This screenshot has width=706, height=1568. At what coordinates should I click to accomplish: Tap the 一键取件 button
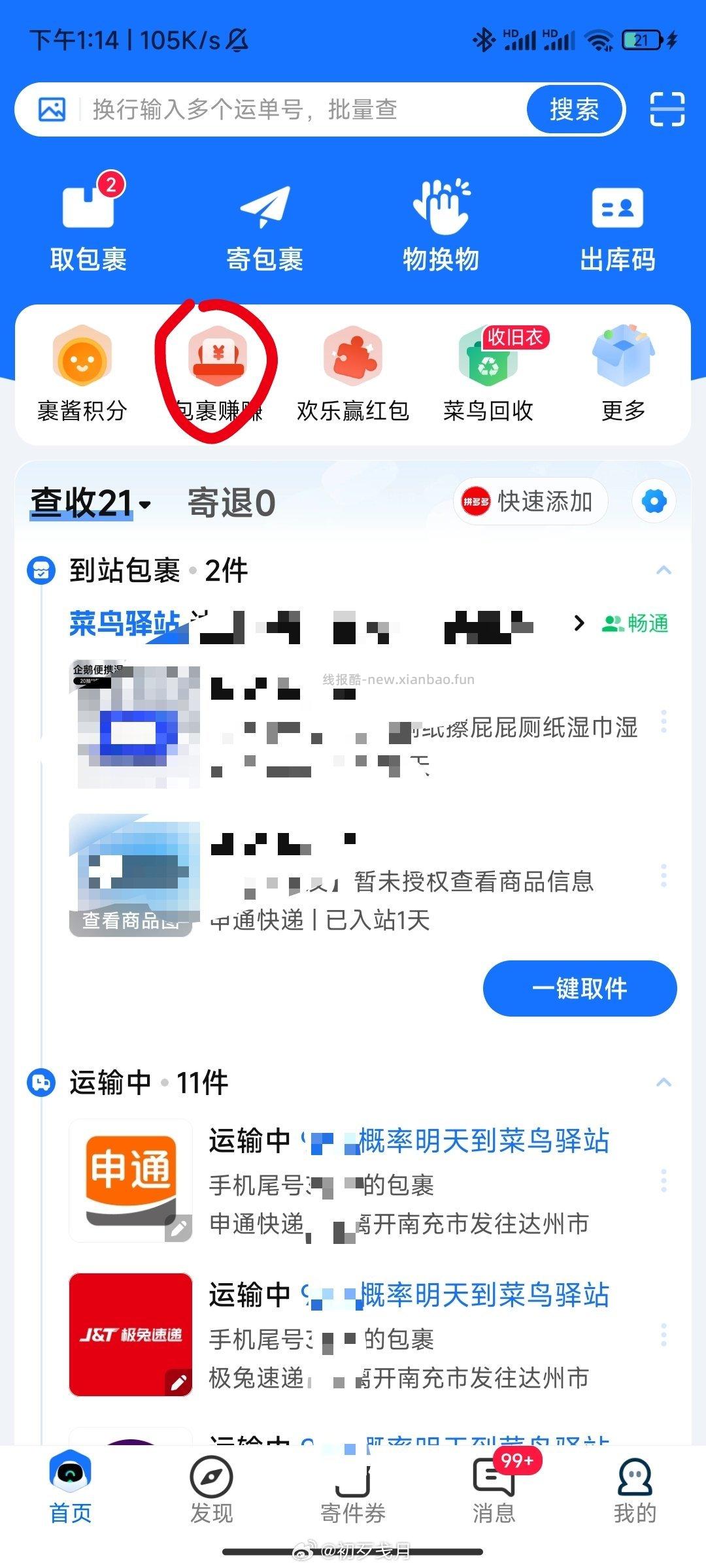580,989
